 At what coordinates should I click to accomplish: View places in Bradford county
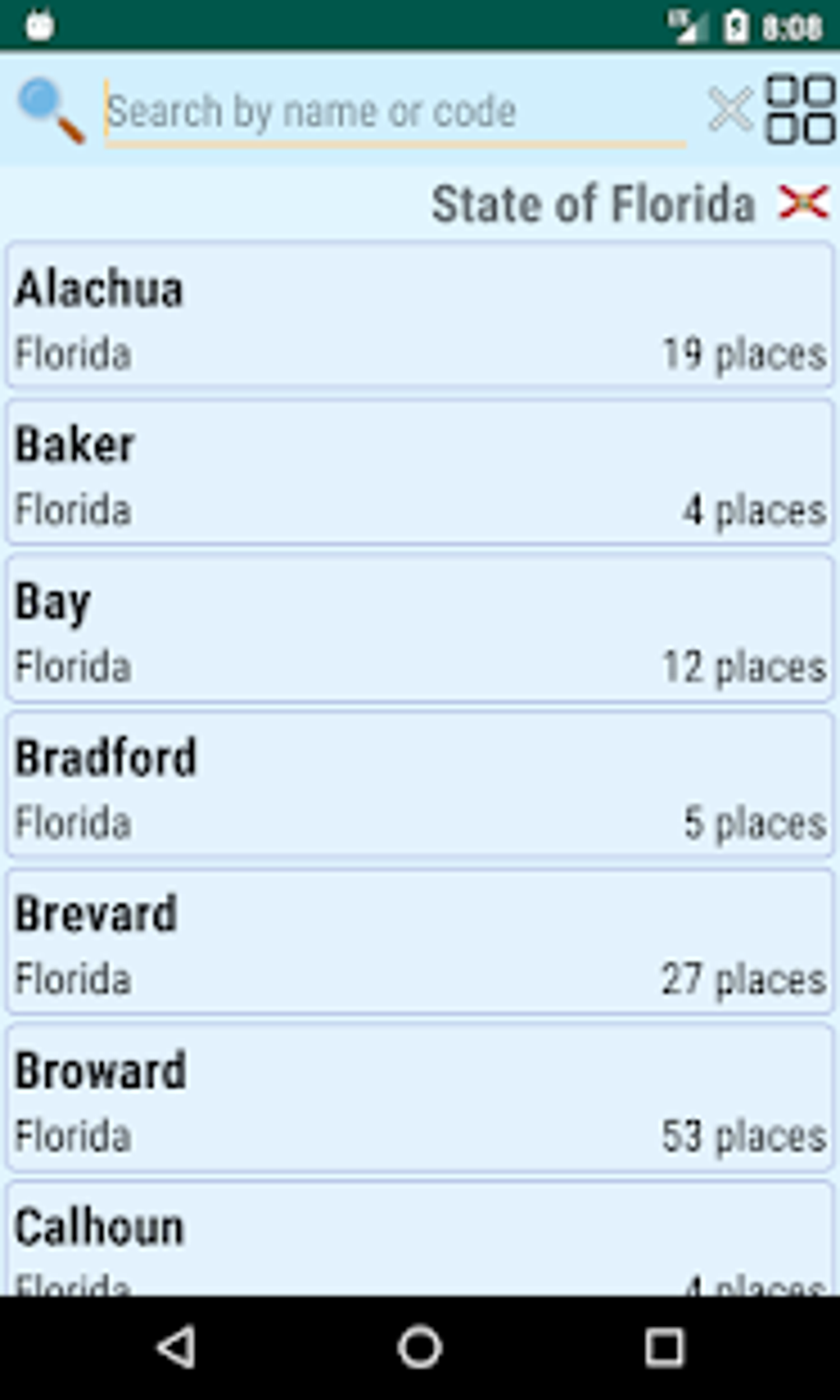(x=420, y=785)
